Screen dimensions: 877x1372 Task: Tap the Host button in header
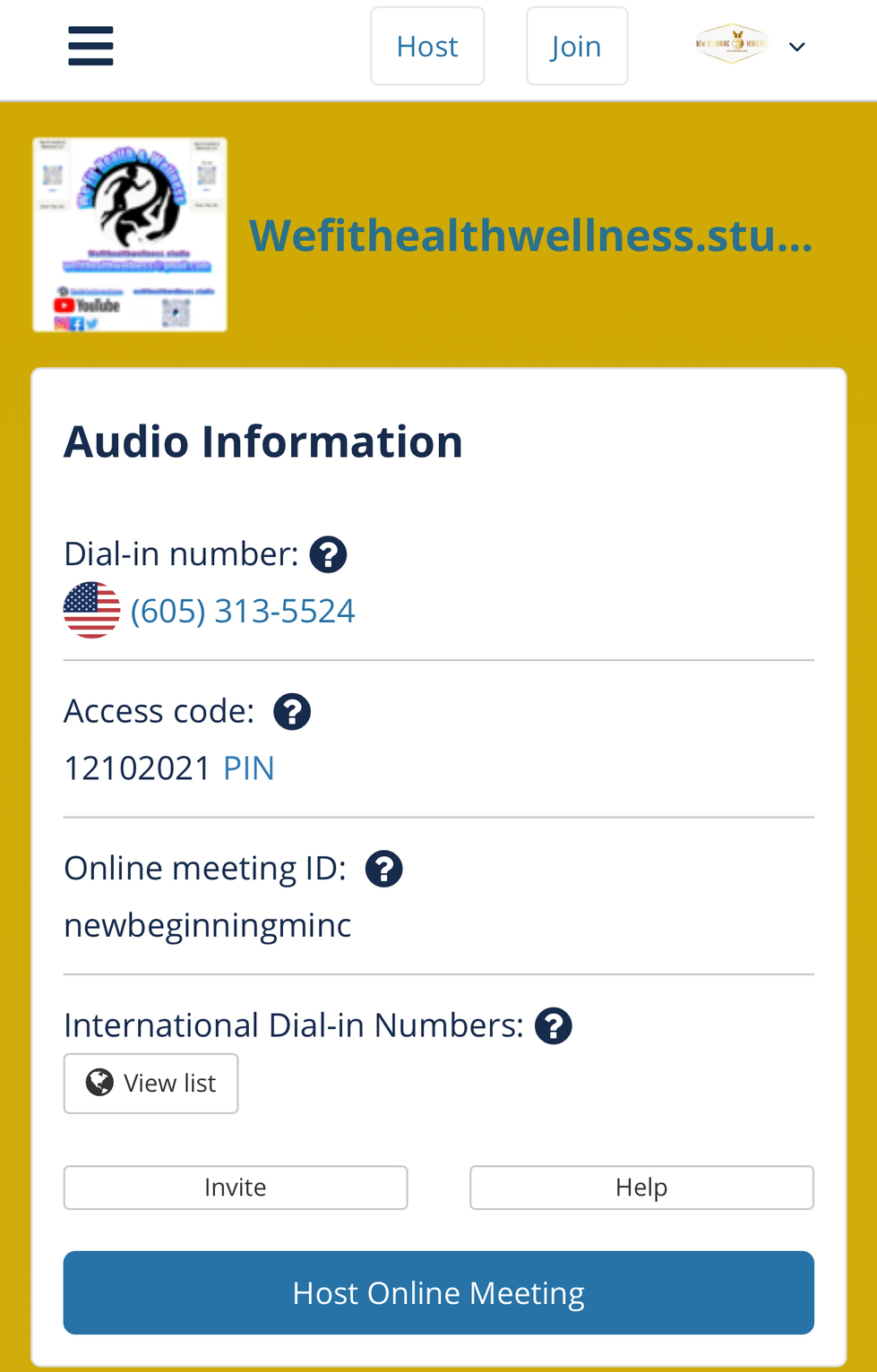427,47
